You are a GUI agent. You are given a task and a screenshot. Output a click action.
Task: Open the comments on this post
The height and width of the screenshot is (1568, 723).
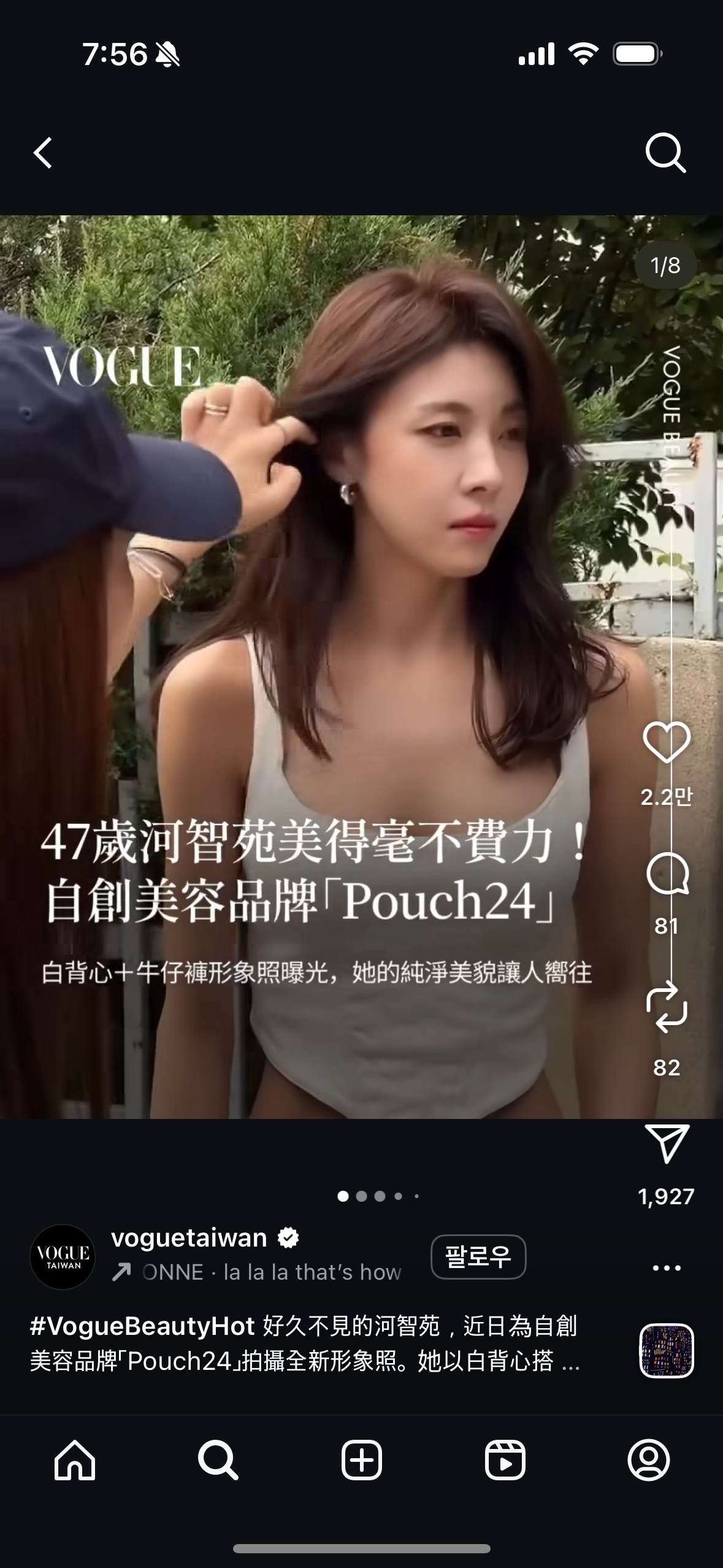pos(667,874)
